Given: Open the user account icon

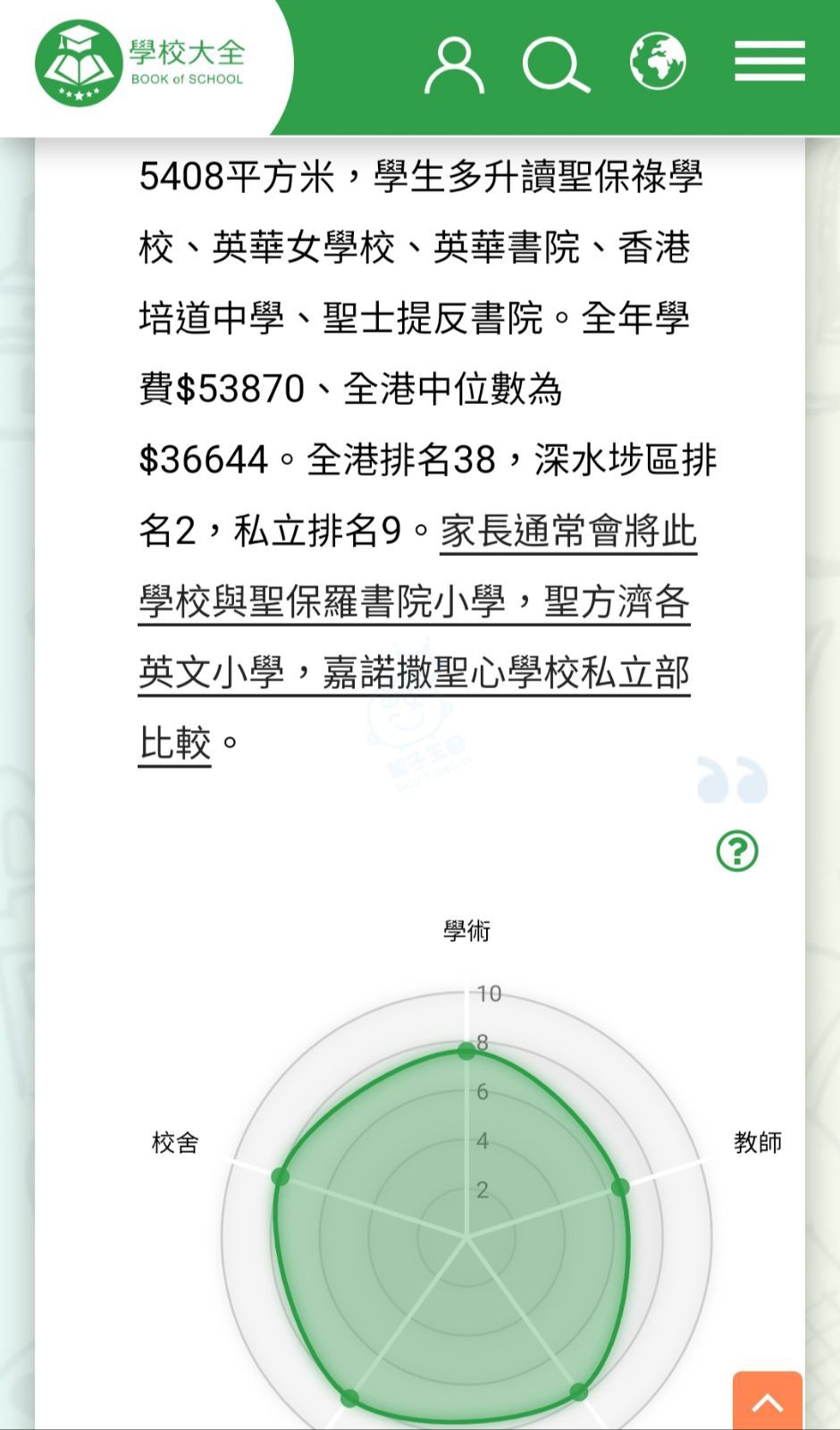Looking at the screenshot, I should coord(454,64).
